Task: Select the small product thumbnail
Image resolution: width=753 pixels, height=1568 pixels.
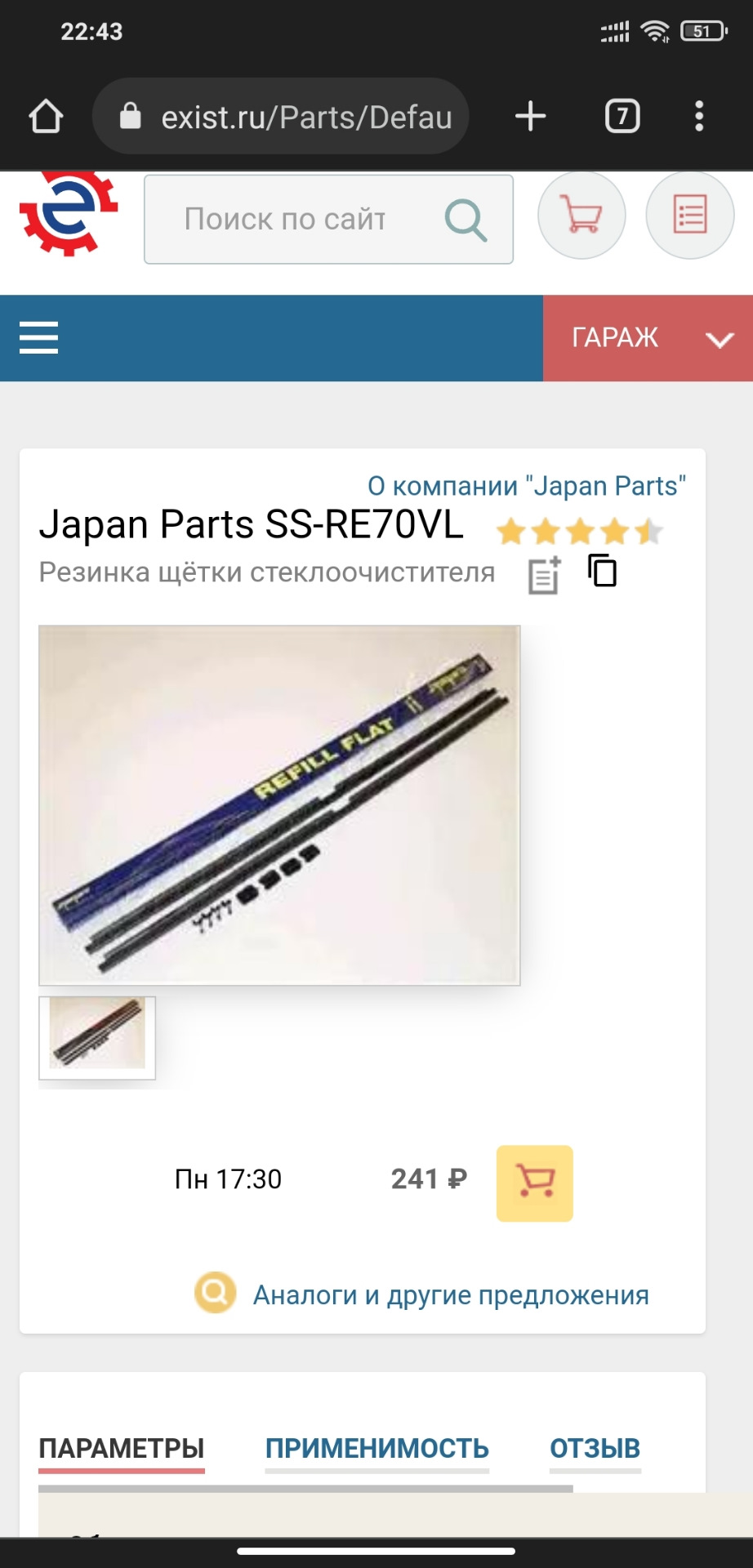Action: (x=97, y=1037)
